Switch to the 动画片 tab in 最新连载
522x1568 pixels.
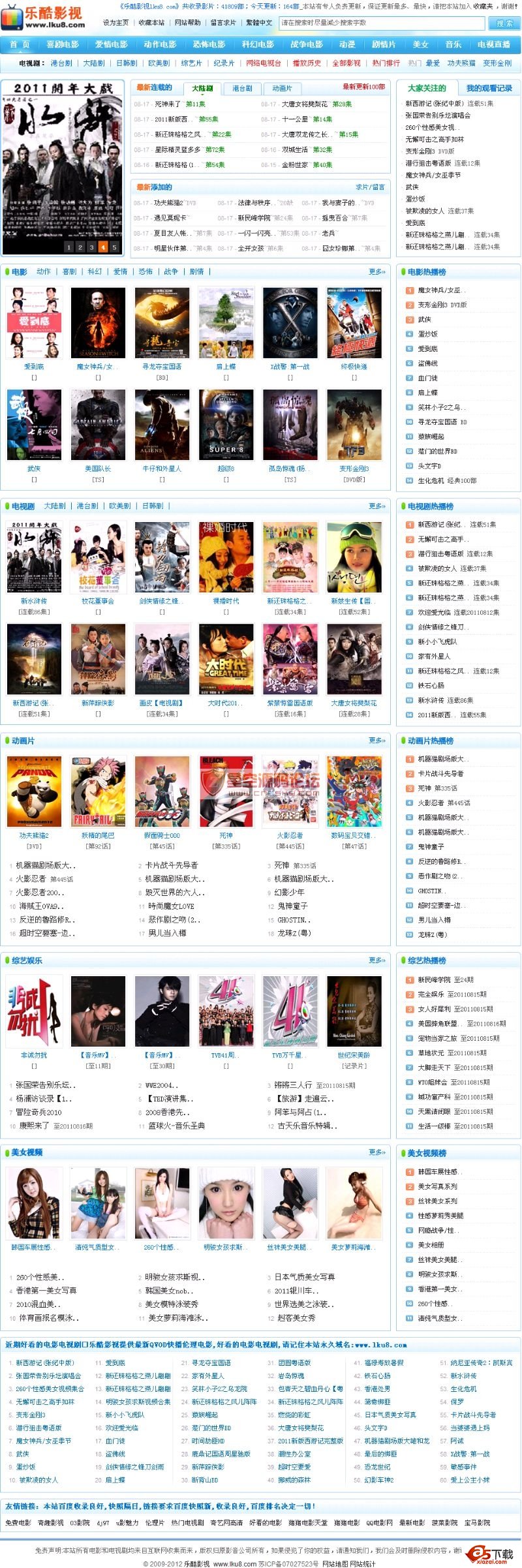click(x=282, y=88)
